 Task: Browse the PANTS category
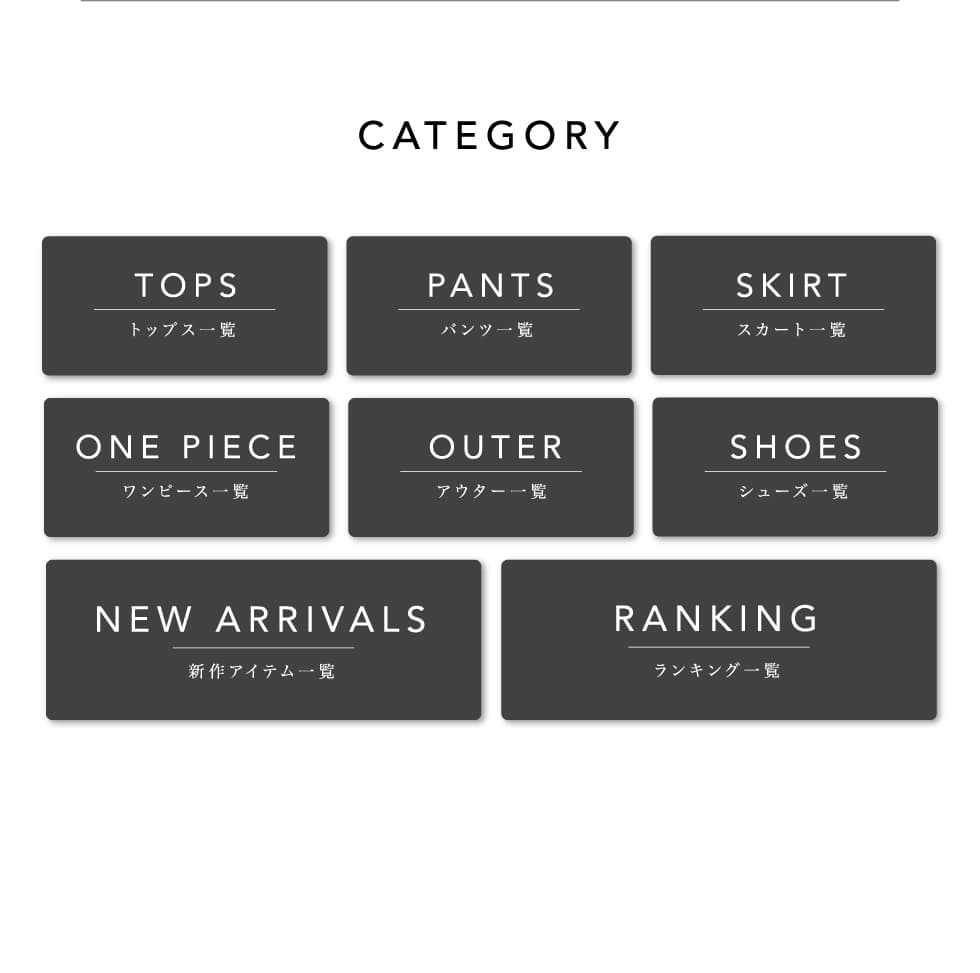(489, 306)
